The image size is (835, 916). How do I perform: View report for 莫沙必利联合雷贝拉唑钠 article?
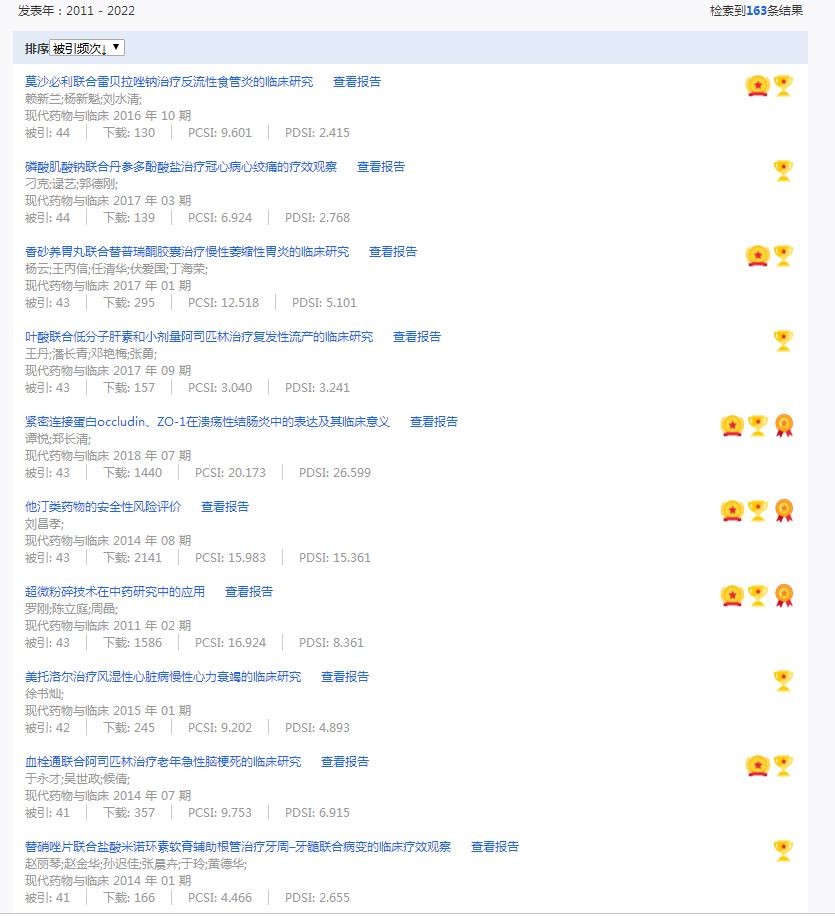357,82
